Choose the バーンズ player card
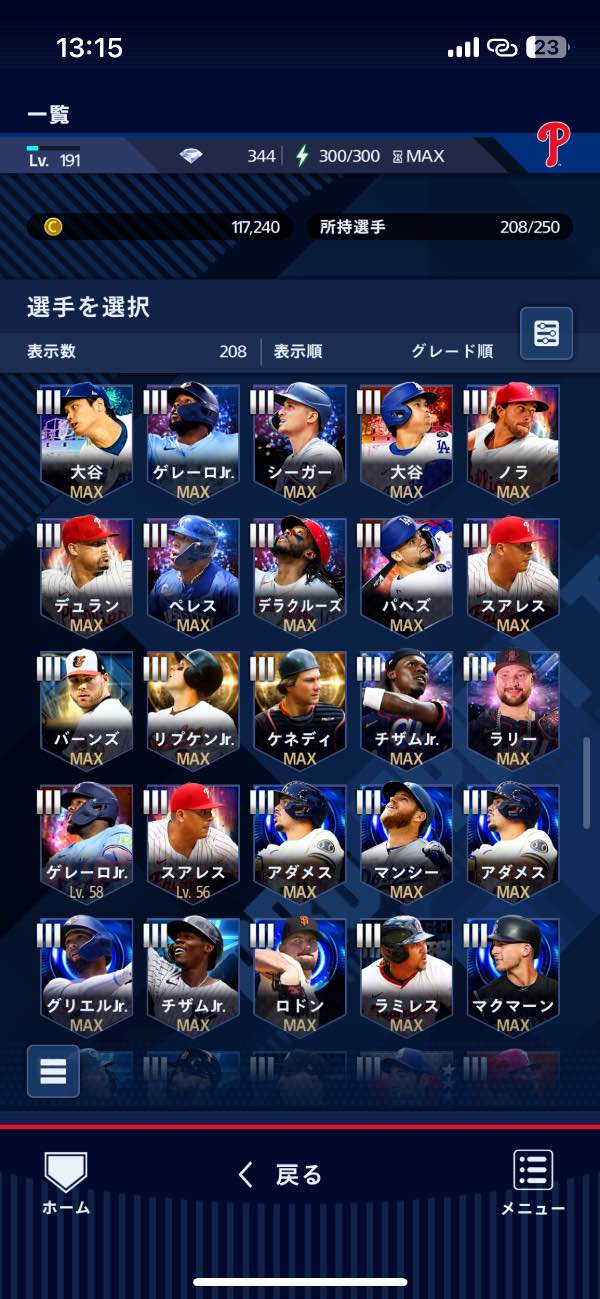Image resolution: width=600 pixels, height=1299 pixels. coord(87,708)
